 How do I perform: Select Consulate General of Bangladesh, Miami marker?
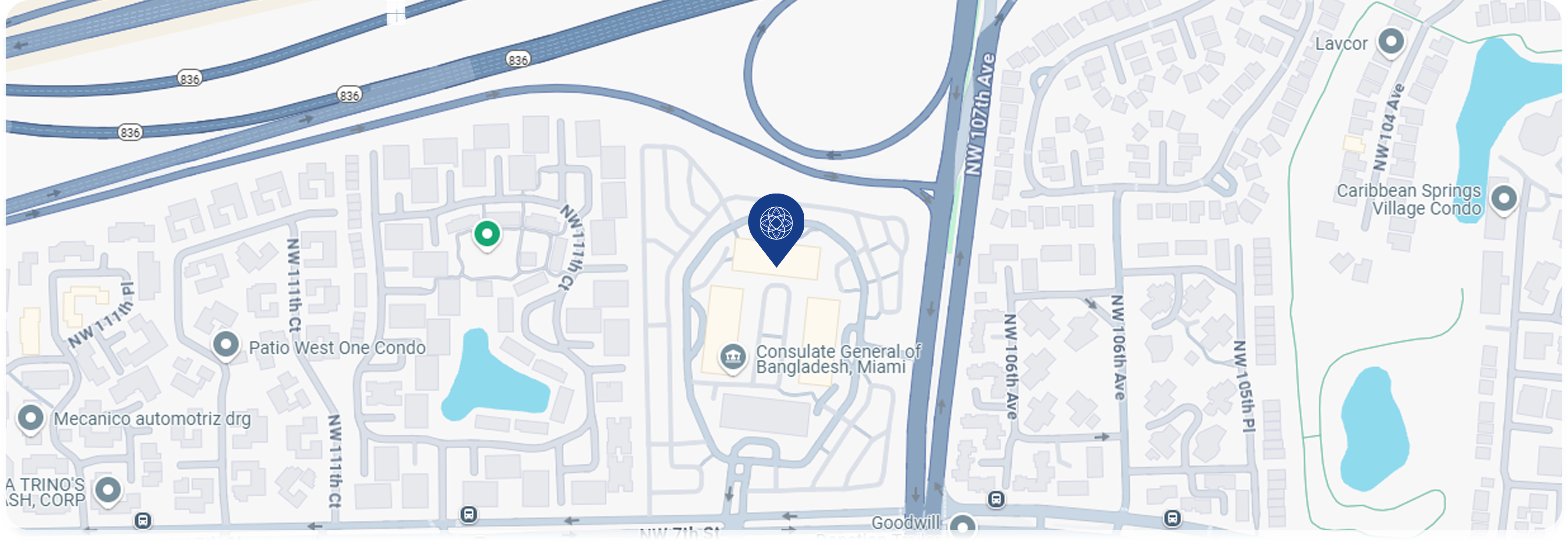click(x=733, y=356)
